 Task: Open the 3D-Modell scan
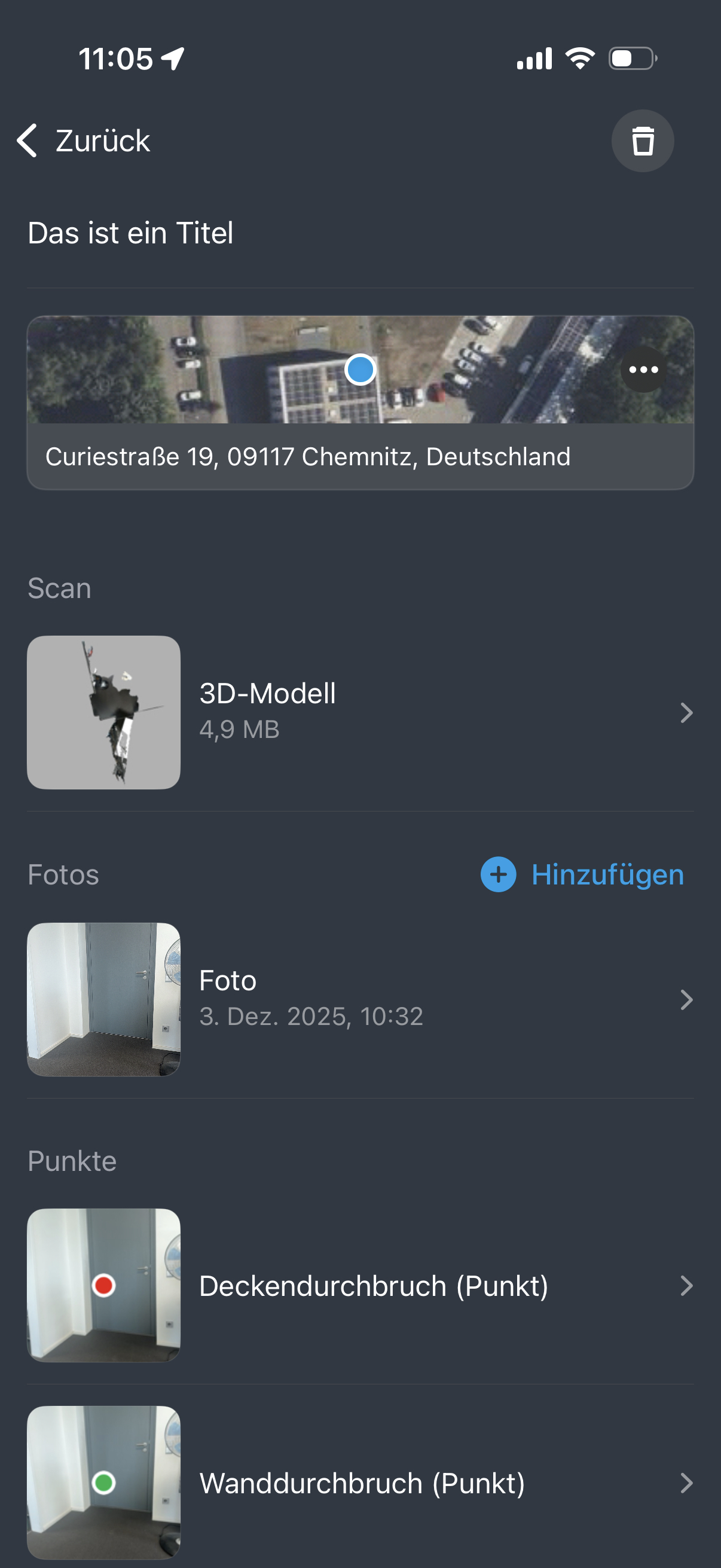tap(360, 712)
